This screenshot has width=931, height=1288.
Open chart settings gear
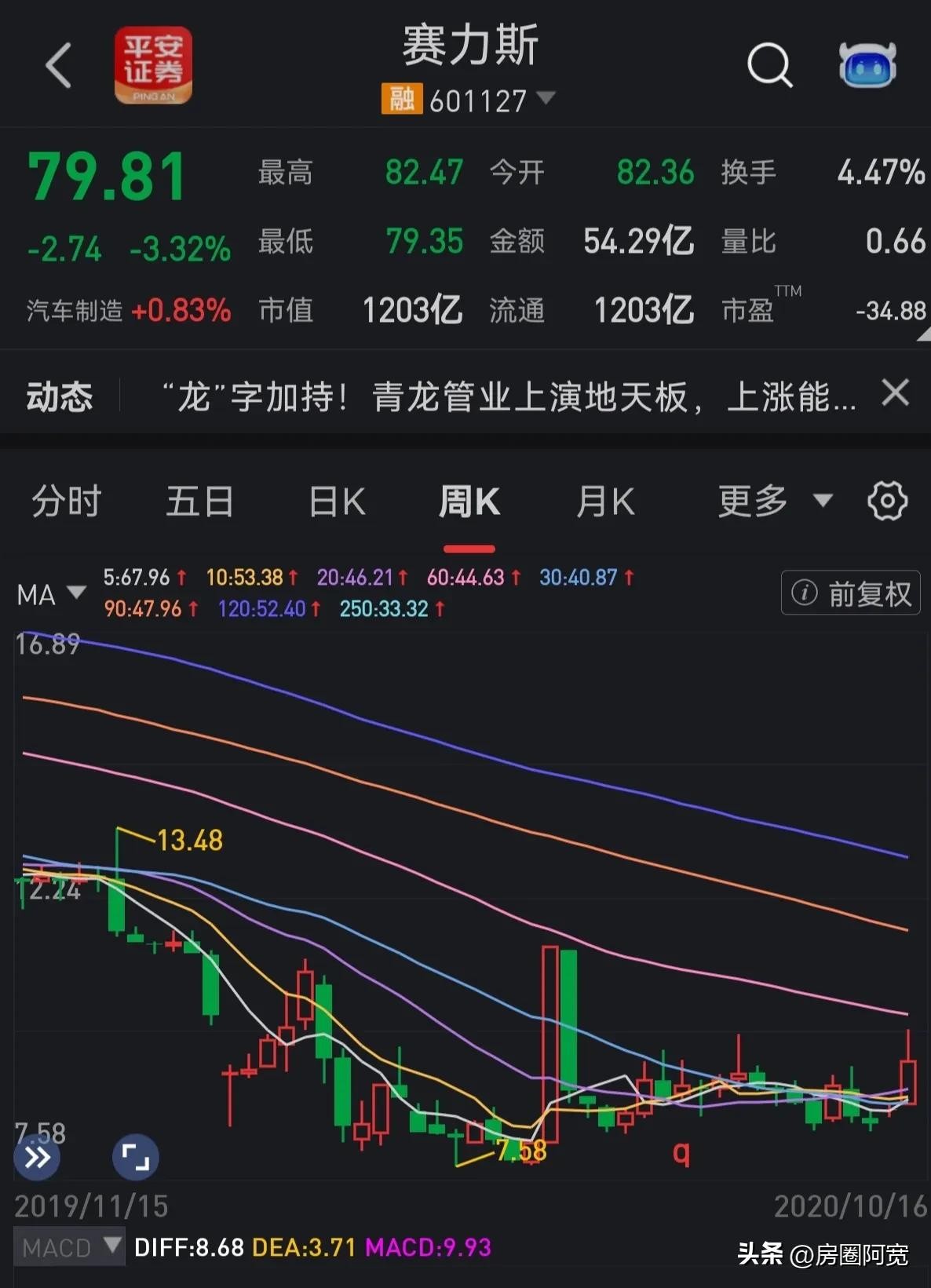pyautogui.click(x=887, y=501)
